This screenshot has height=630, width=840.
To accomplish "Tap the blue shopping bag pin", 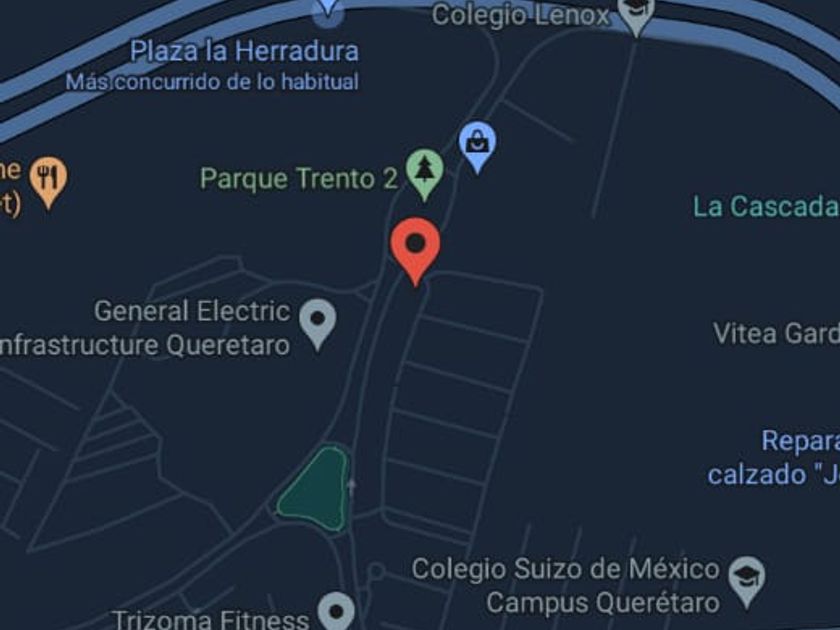I will (x=477, y=147).
